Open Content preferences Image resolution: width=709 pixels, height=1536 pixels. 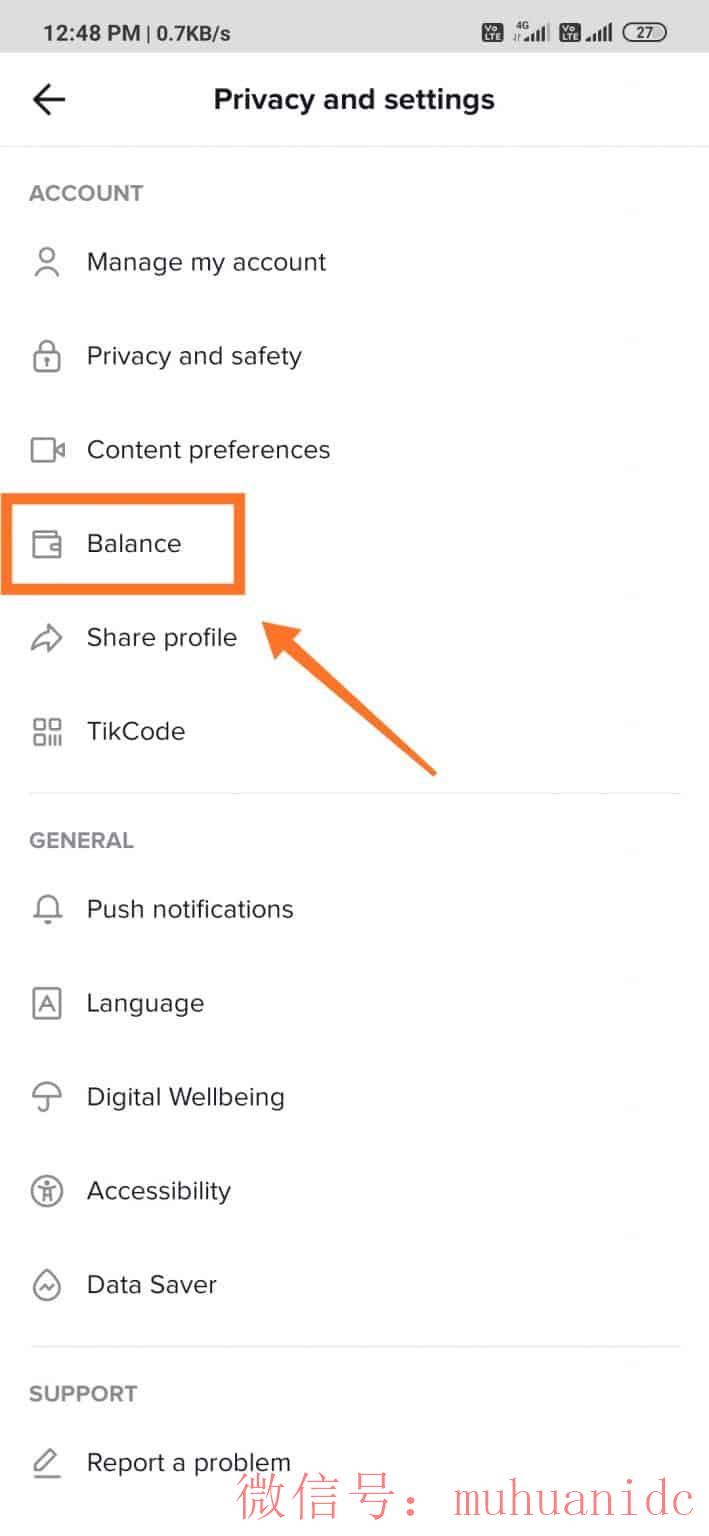(208, 450)
